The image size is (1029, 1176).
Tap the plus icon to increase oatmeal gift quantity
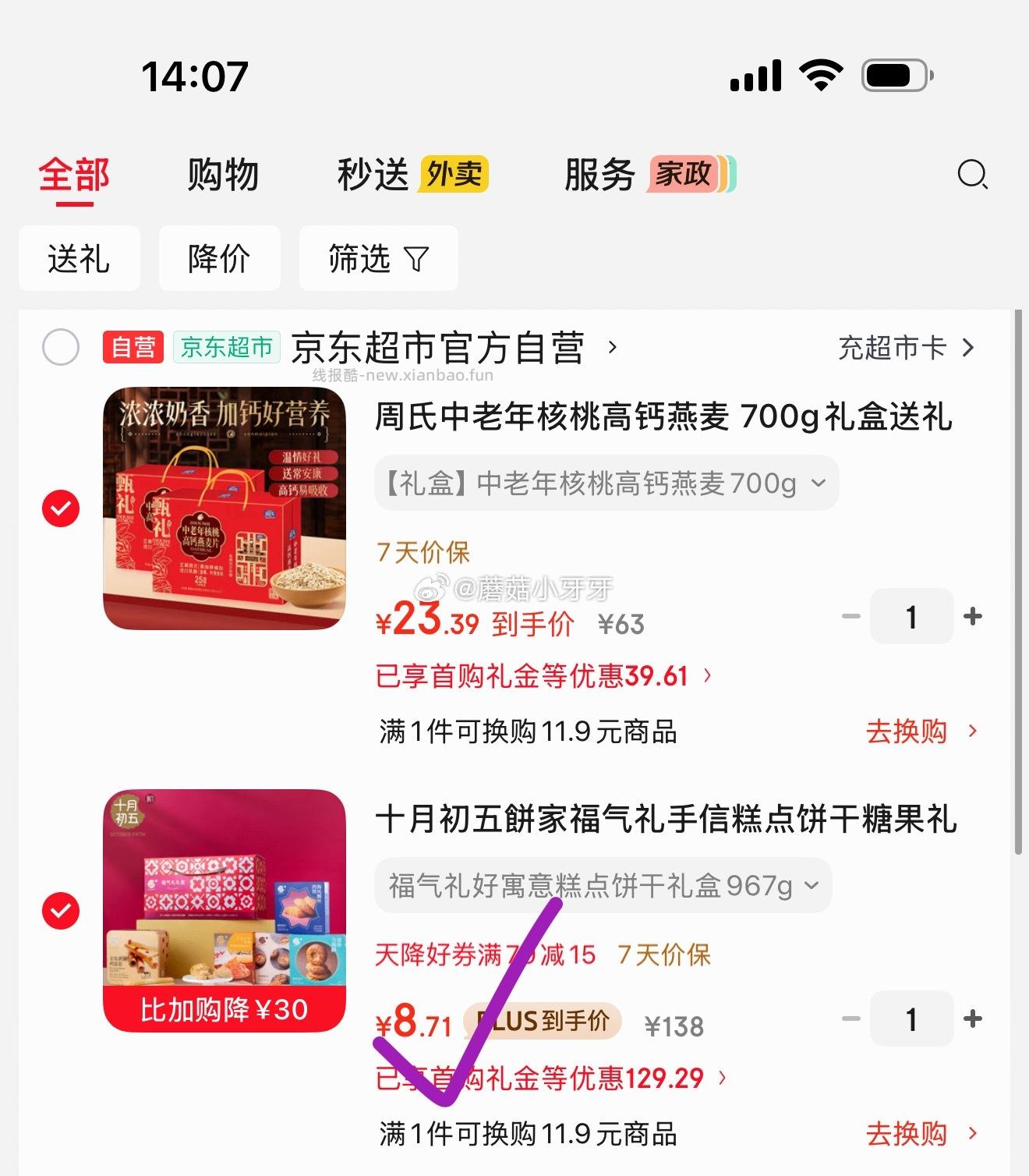point(973,616)
